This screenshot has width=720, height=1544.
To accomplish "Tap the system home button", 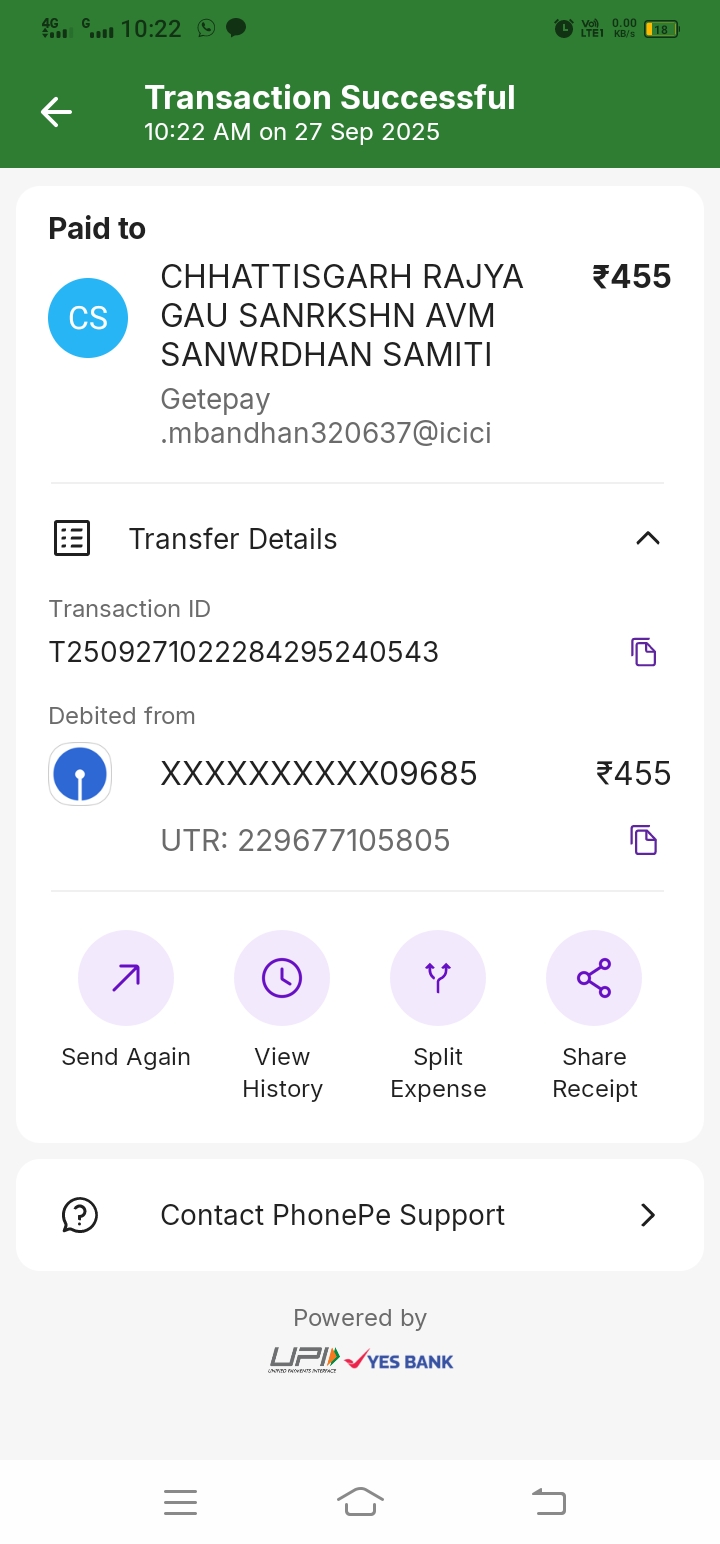I will point(360,1502).
